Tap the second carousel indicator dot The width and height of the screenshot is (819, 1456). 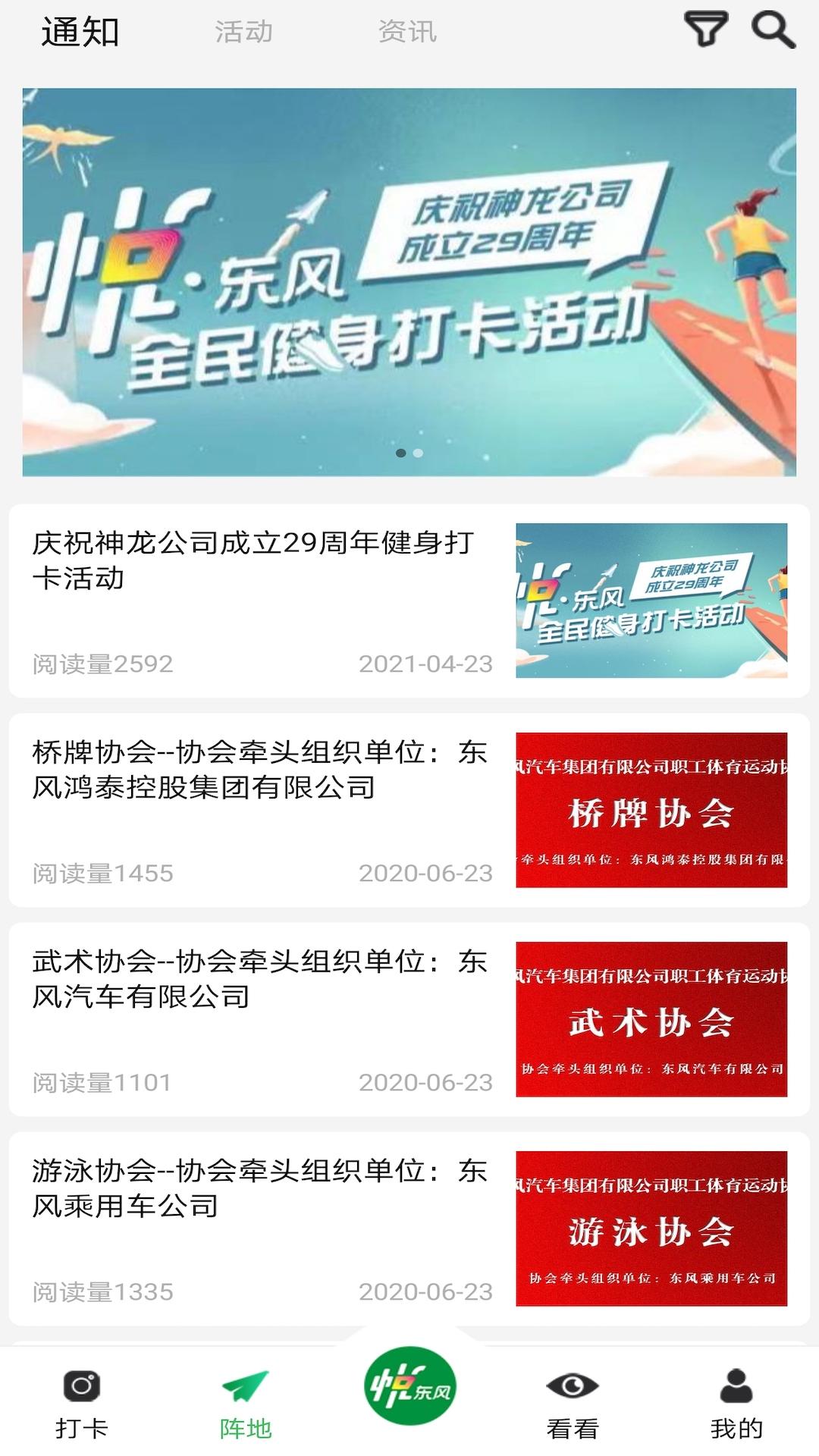click(418, 453)
